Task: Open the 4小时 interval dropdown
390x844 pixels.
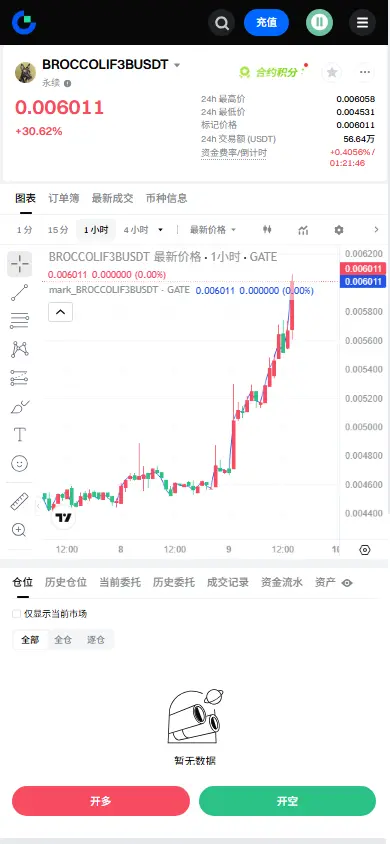Action: 143,230
